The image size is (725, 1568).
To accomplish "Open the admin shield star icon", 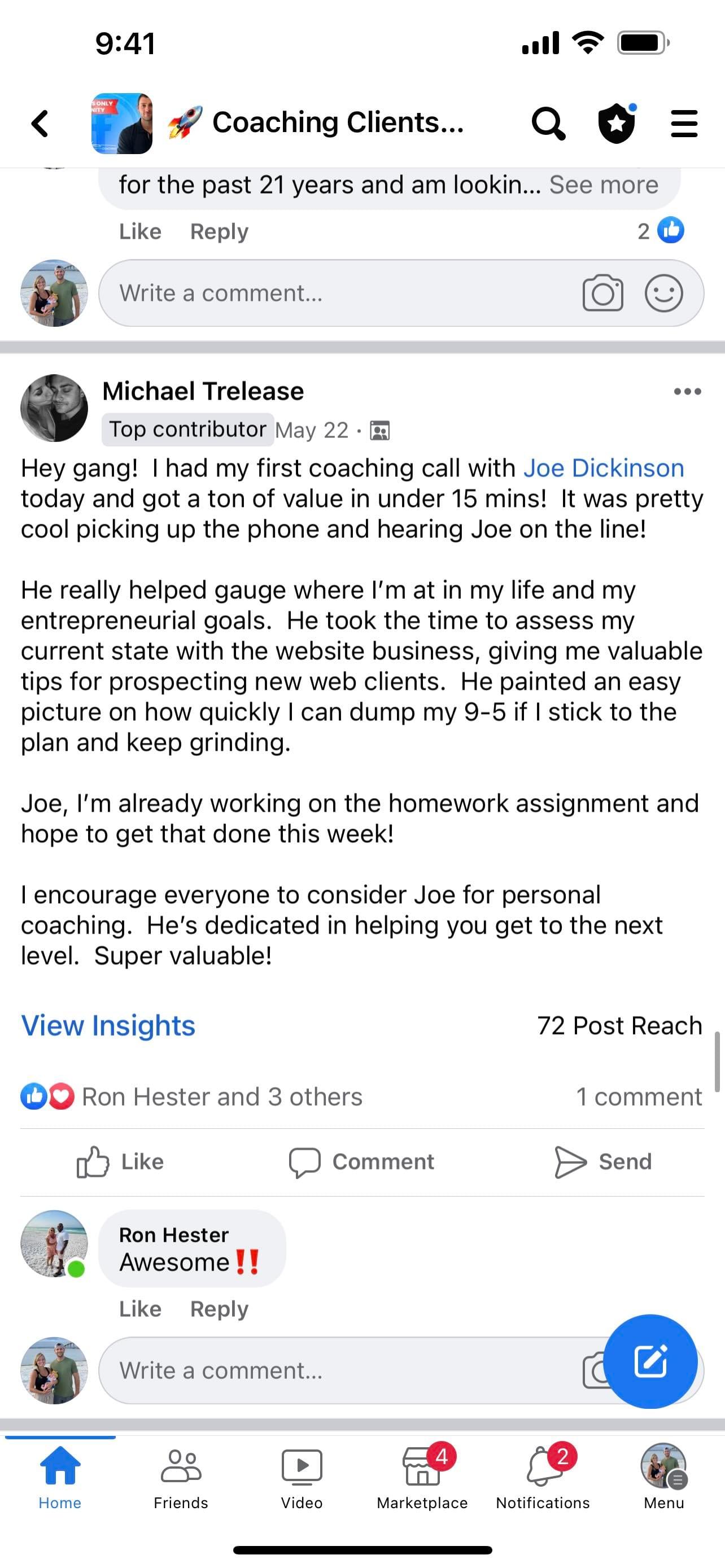I will click(617, 124).
